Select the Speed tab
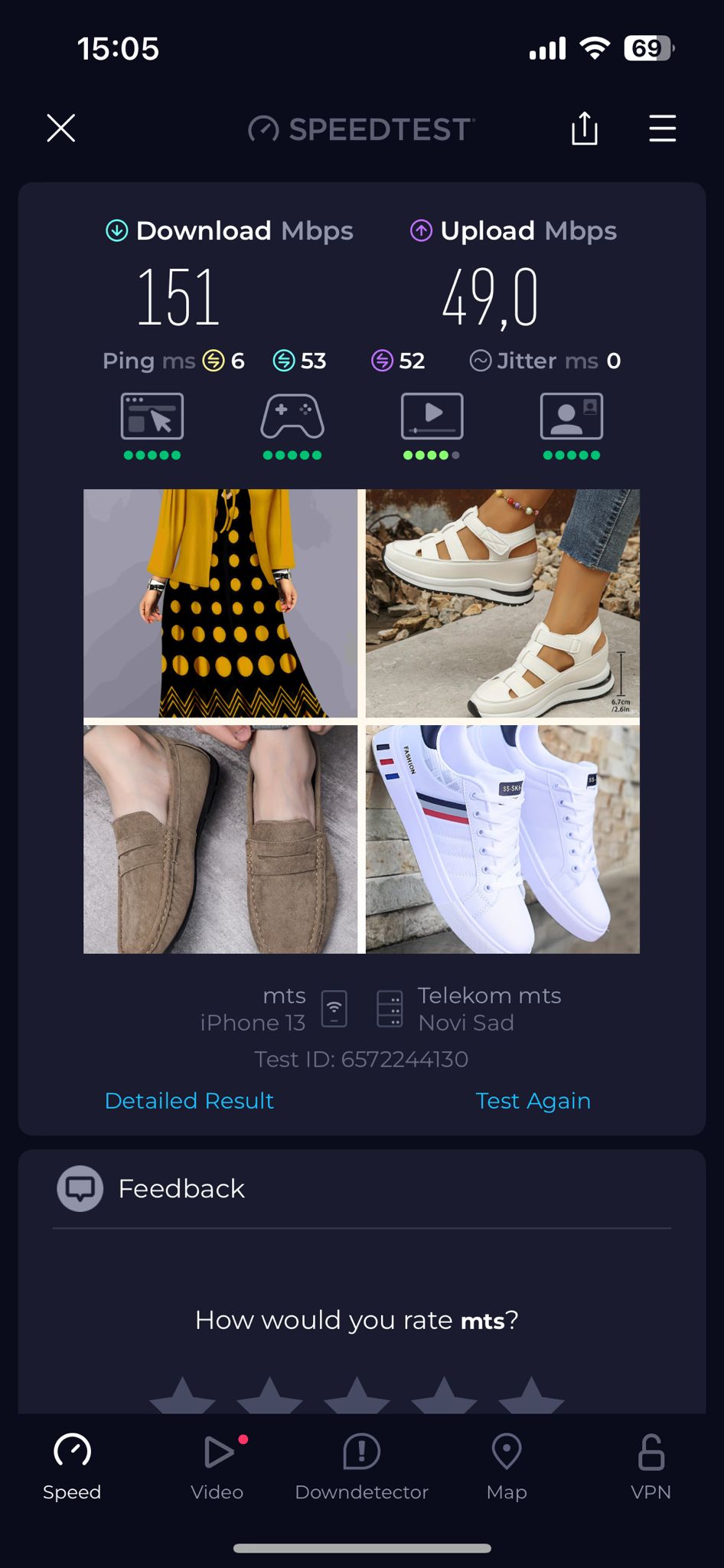 click(x=72, y=1467)
